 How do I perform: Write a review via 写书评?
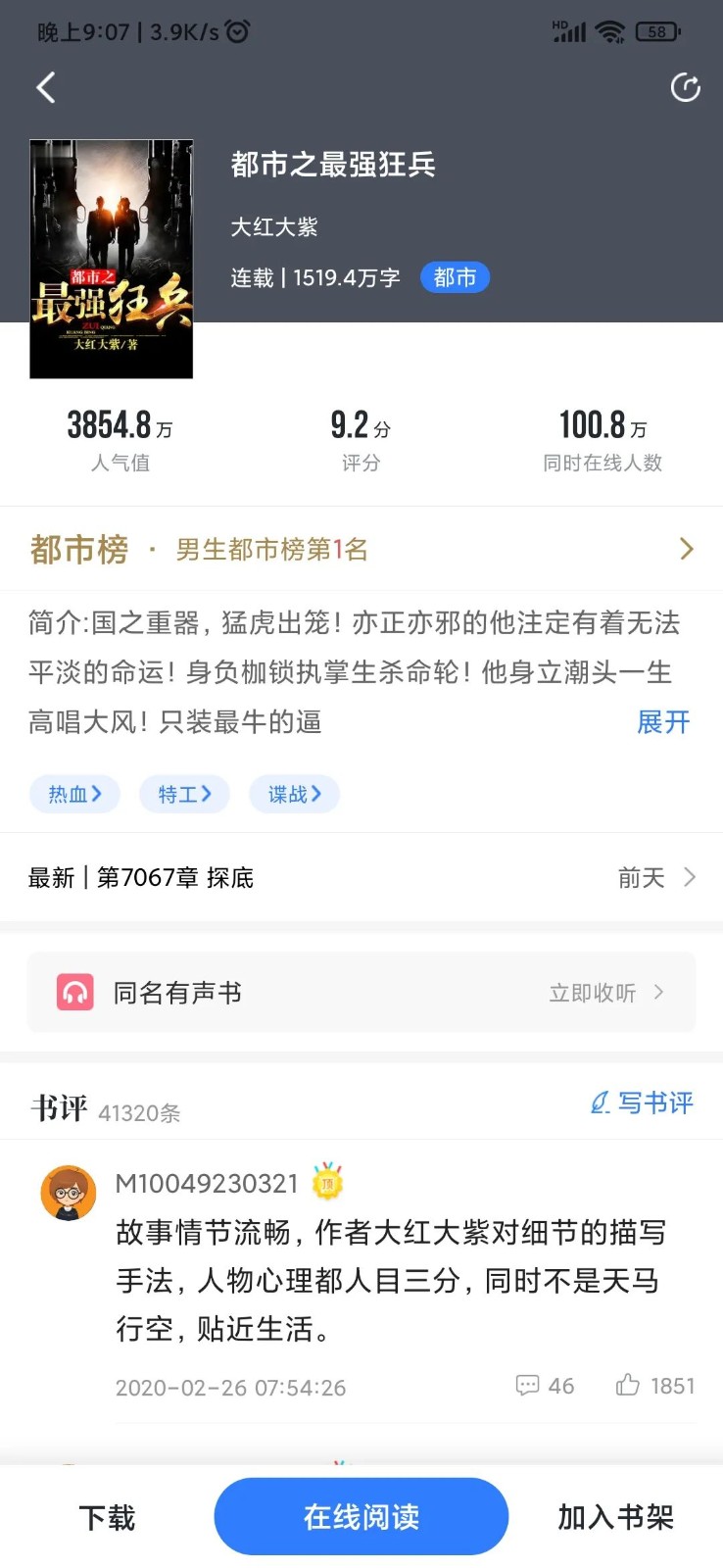pos(642,1103)
